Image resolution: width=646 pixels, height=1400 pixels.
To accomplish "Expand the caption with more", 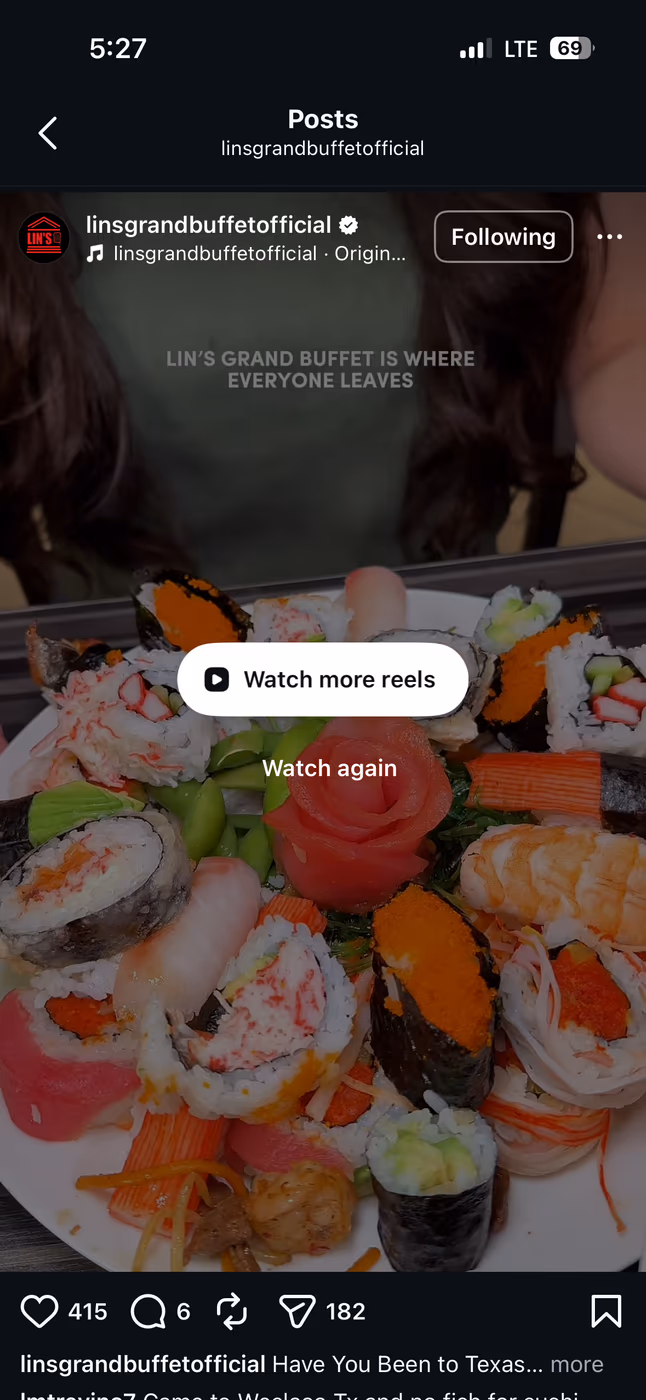I will 577,1364.
